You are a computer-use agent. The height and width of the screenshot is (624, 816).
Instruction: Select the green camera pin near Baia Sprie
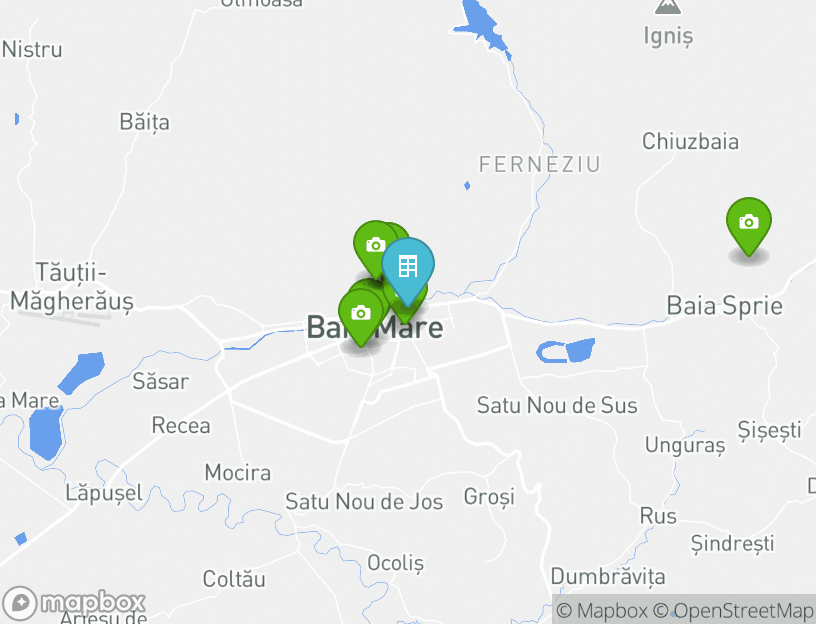tap(748, 223)
